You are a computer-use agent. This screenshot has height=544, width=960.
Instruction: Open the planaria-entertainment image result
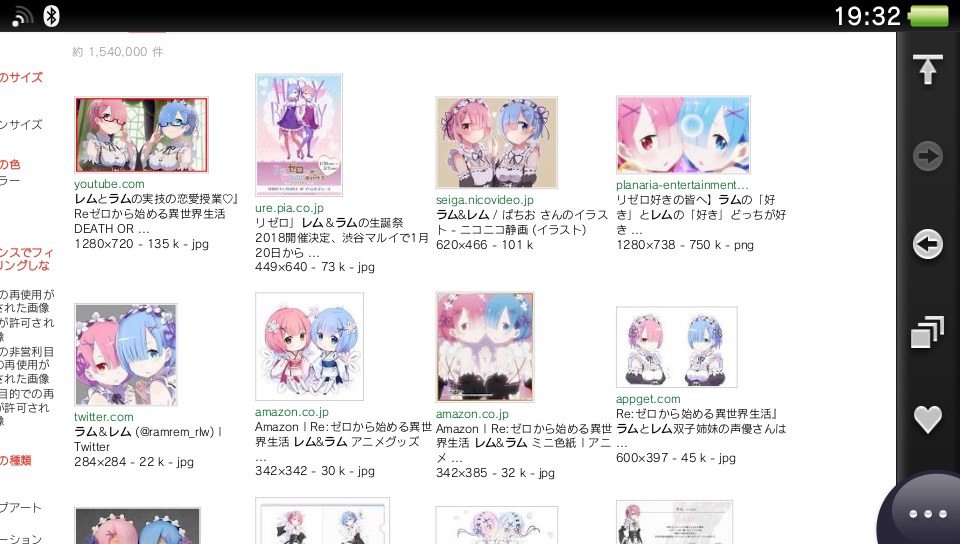[683, 135]
